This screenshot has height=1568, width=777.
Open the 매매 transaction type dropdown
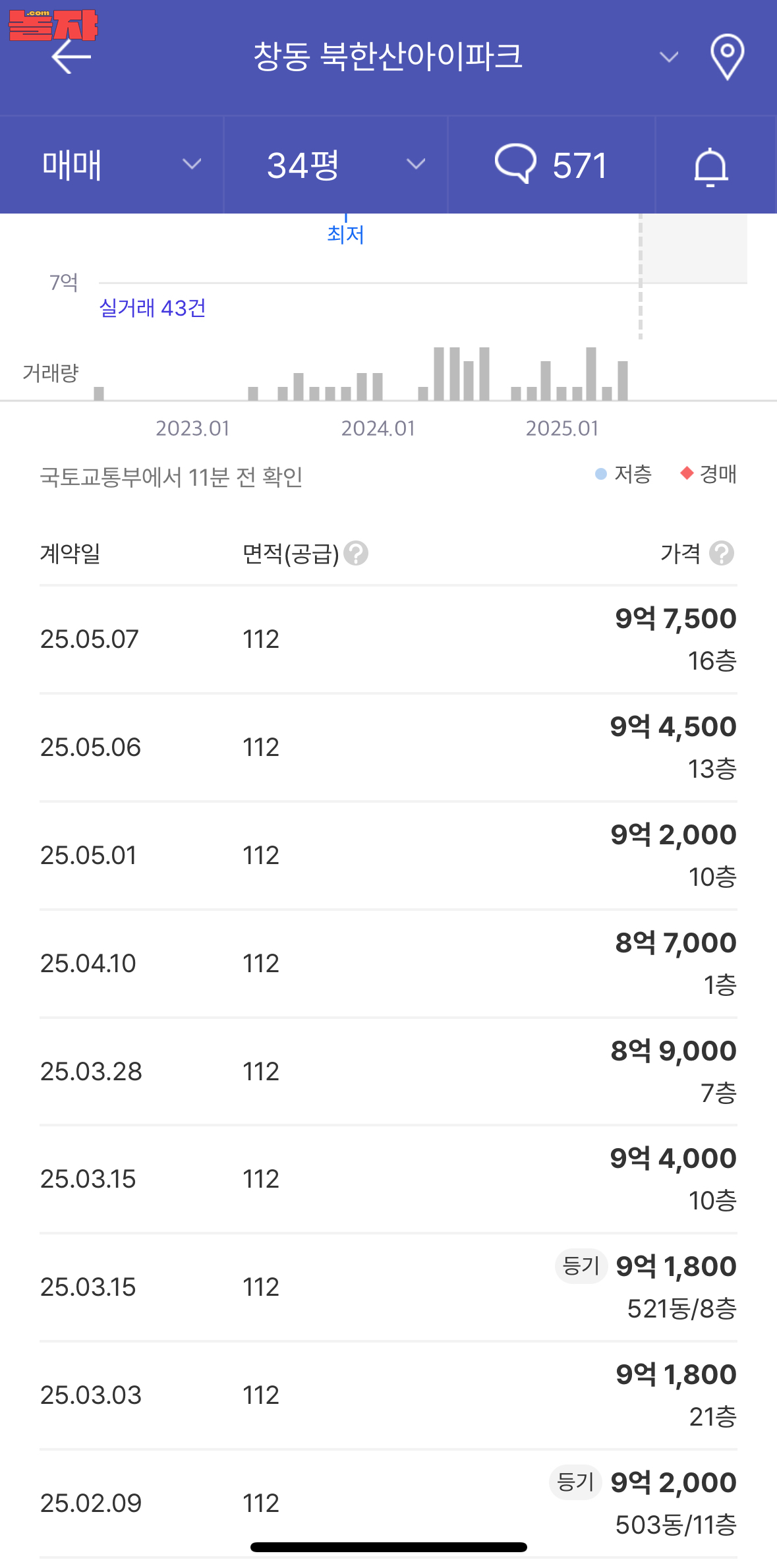tap(112, 165)
